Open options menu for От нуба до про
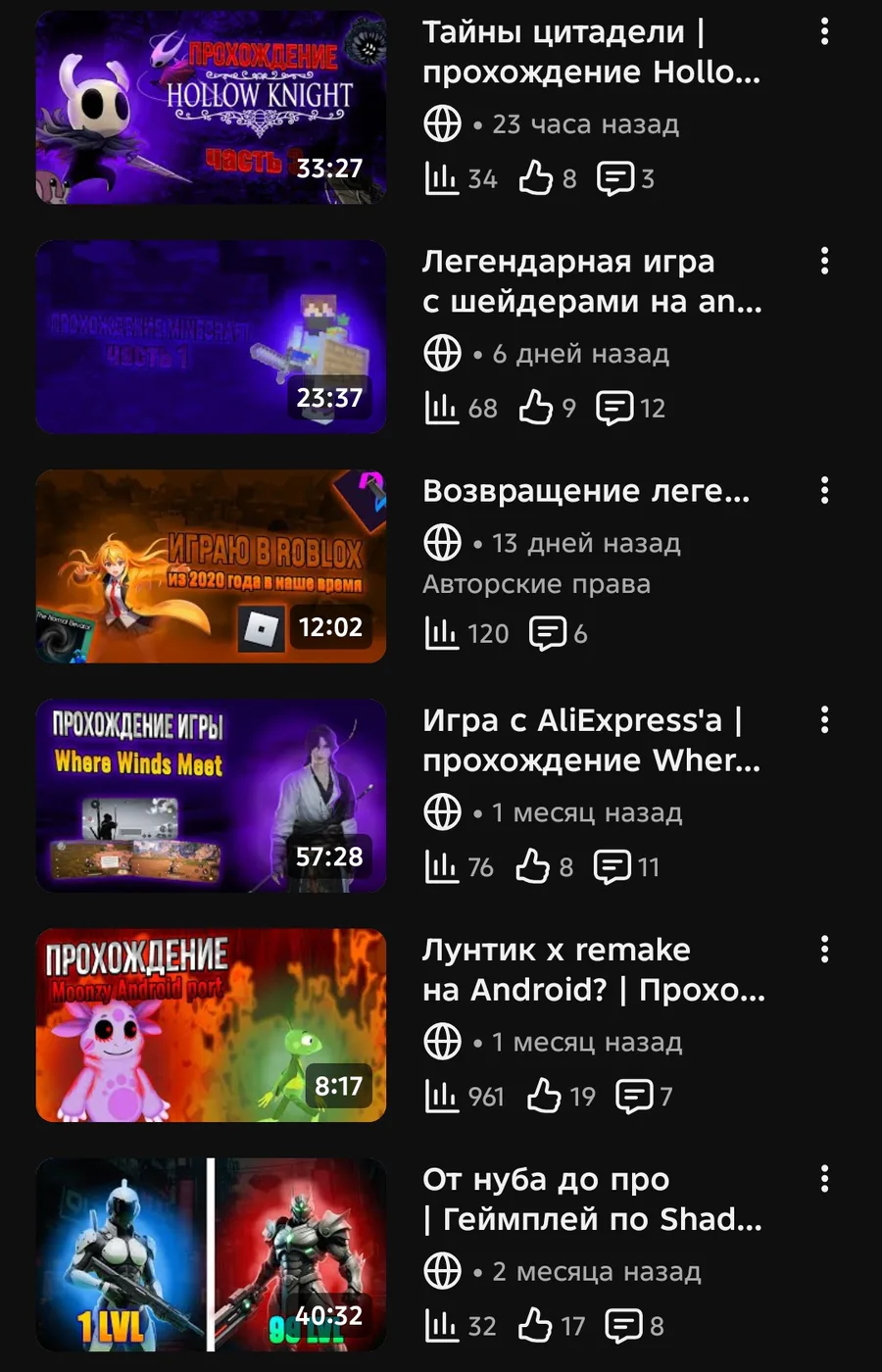This screenshot has height=1372, width=882. point(824,1179)
